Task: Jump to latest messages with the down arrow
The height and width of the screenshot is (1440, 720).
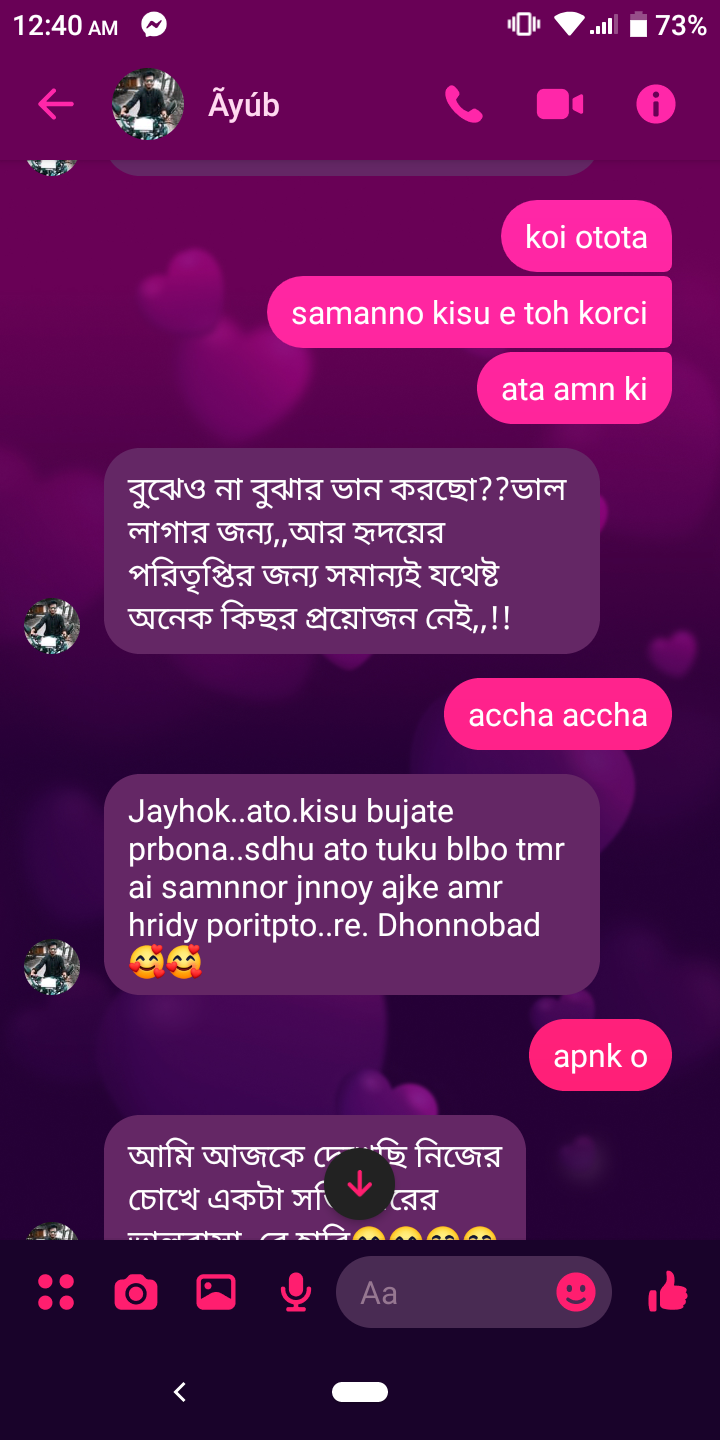Action: pyautogui.click(x=359, y=1184)
